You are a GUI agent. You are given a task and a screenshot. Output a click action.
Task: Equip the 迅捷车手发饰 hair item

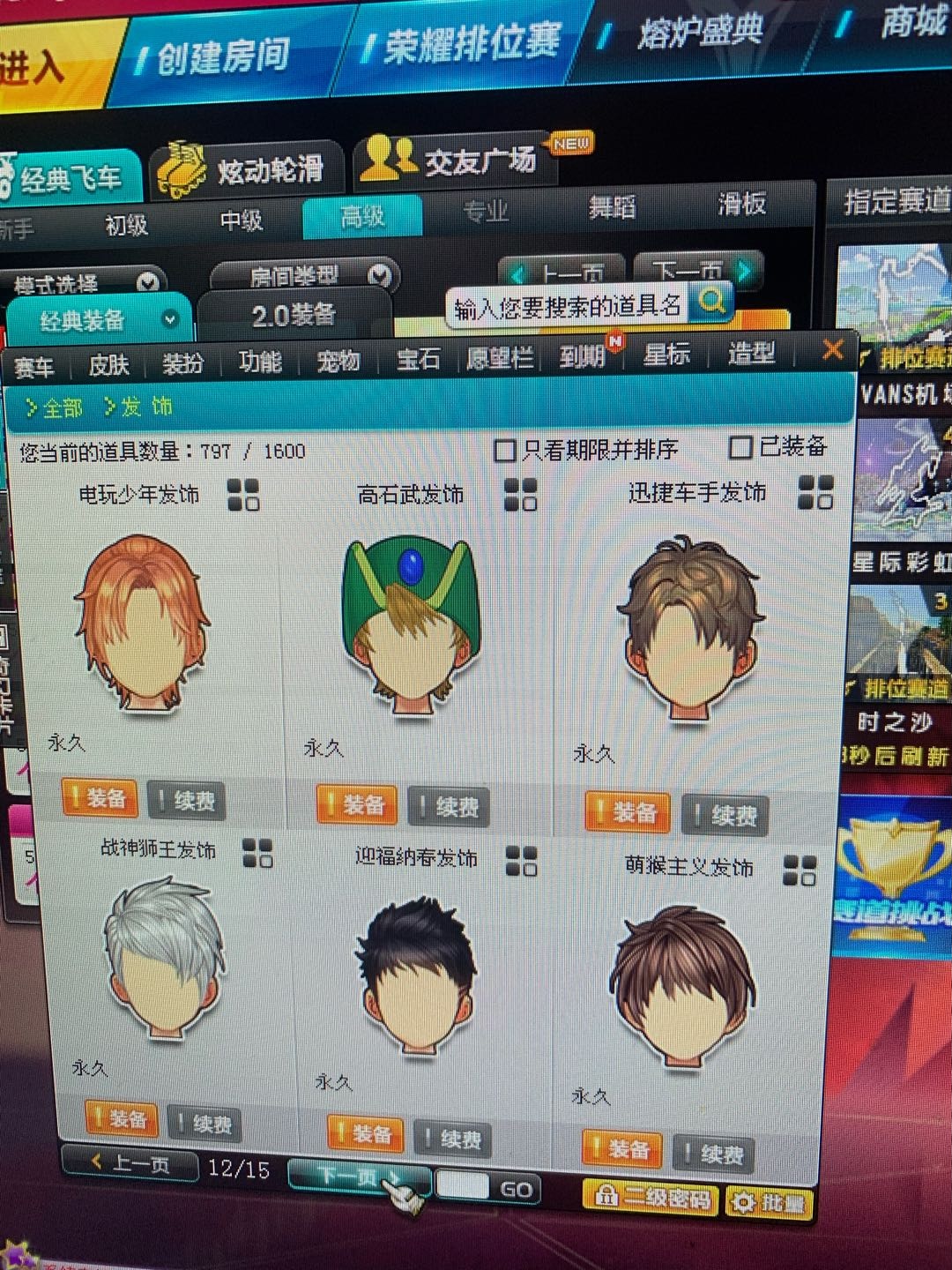point(627,812)
